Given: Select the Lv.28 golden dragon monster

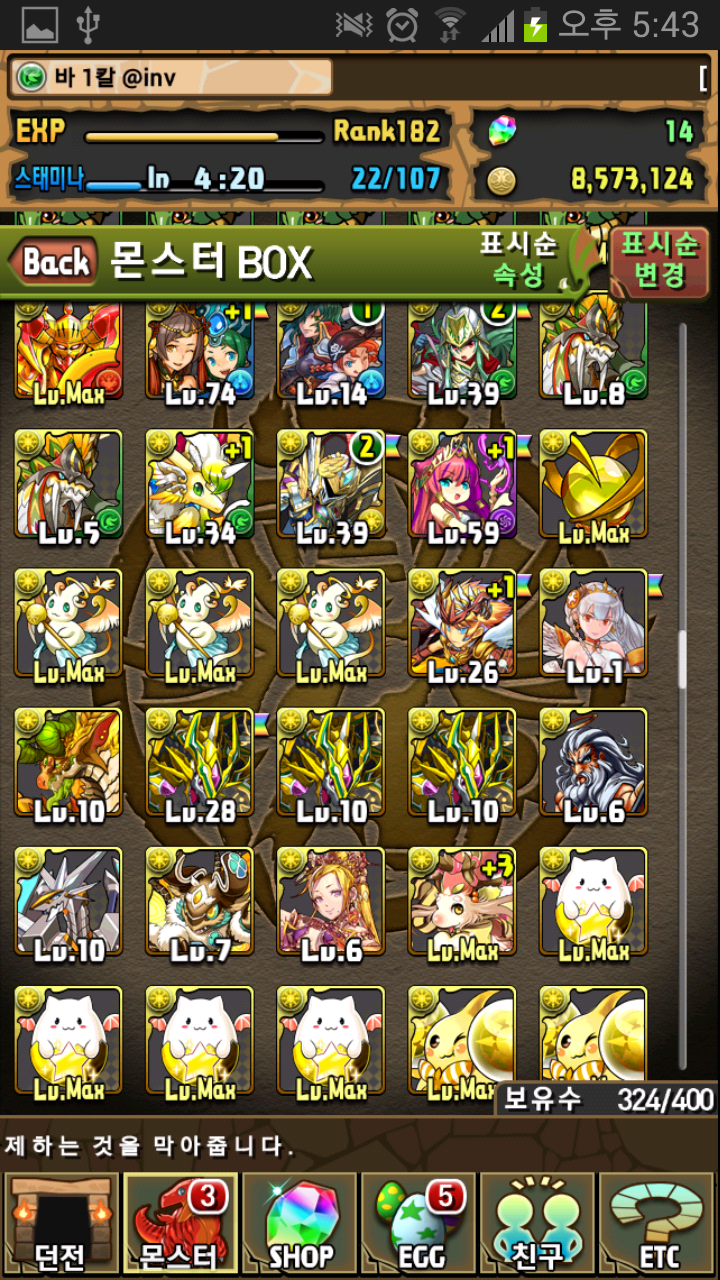Looking at the screenshot, I should [200, 762].
